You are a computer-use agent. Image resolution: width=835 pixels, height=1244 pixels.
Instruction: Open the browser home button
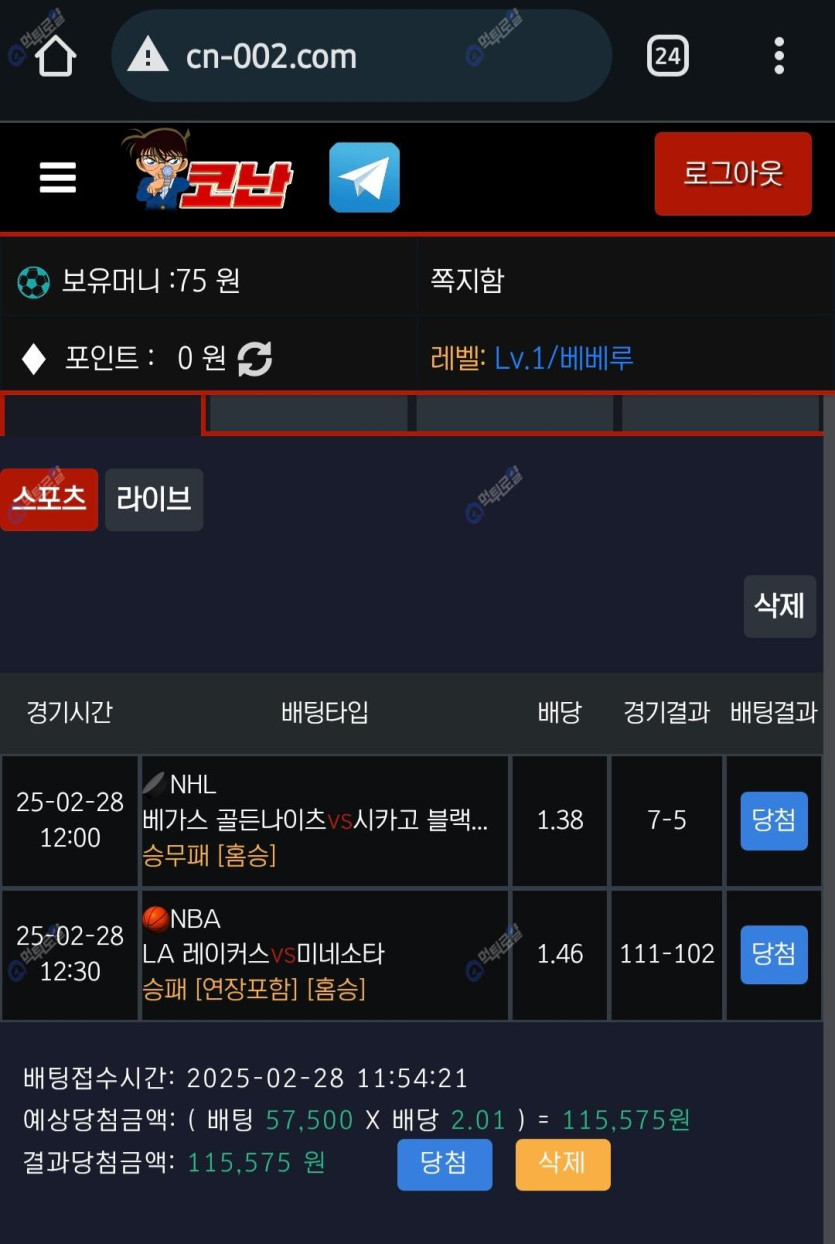pyautogui.click(x=56, y=56)
